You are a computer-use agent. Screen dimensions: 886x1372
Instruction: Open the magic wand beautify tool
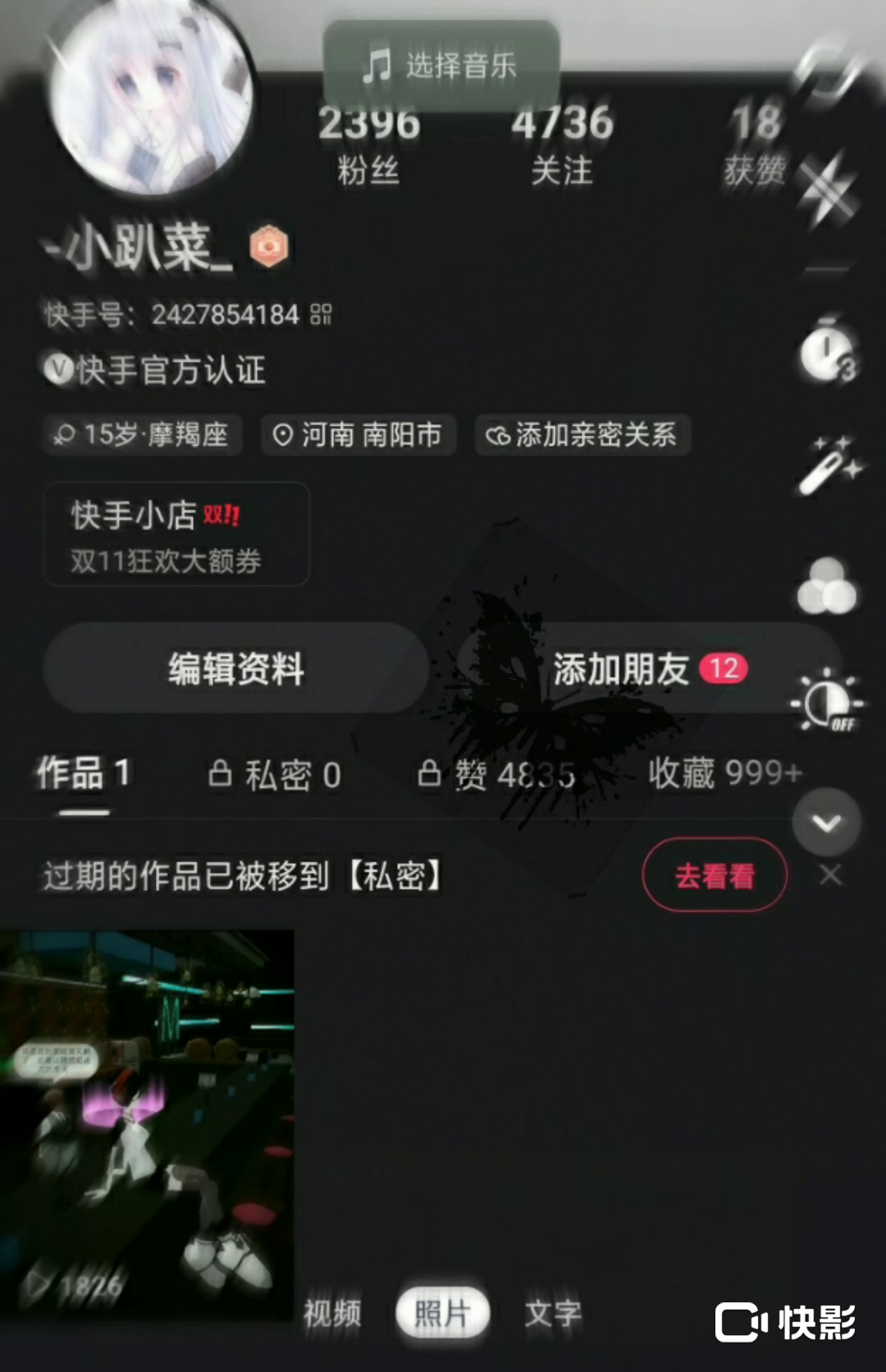[829, 465]
